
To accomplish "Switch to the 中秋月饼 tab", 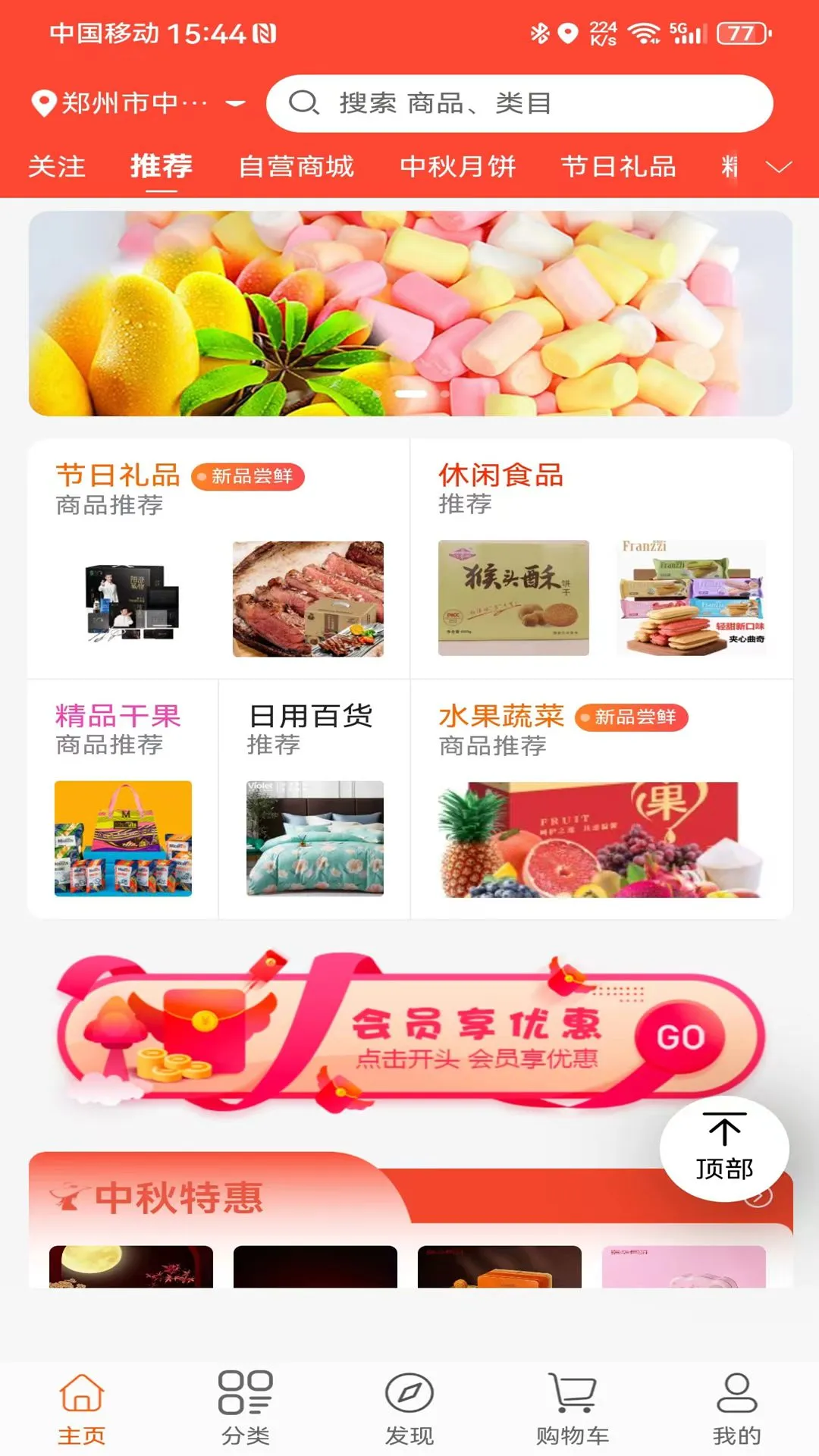I will pos(459,167).
